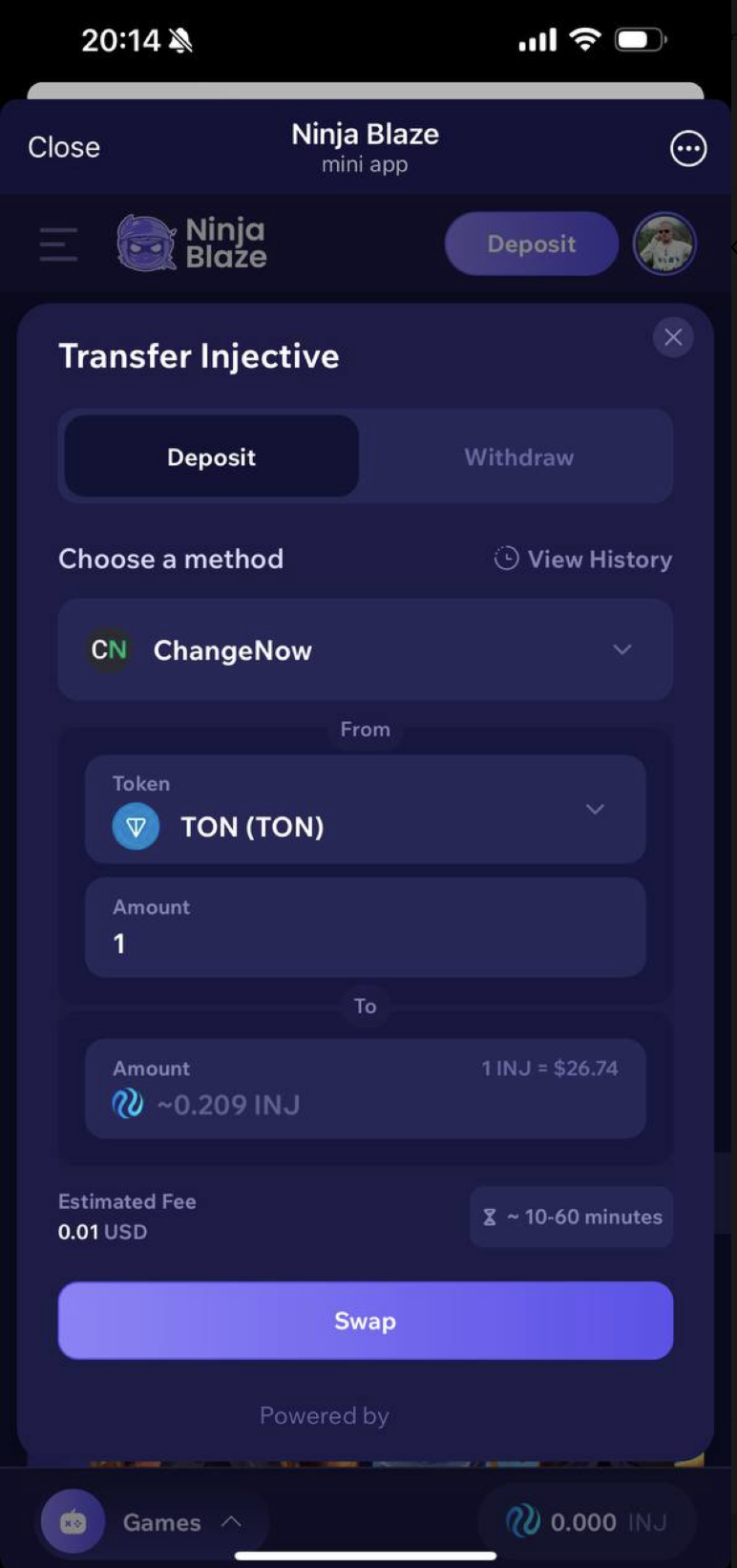Tap the Deposit button in the header
Viewport: 737px width, 1568px height.
[x=532, y=244]
